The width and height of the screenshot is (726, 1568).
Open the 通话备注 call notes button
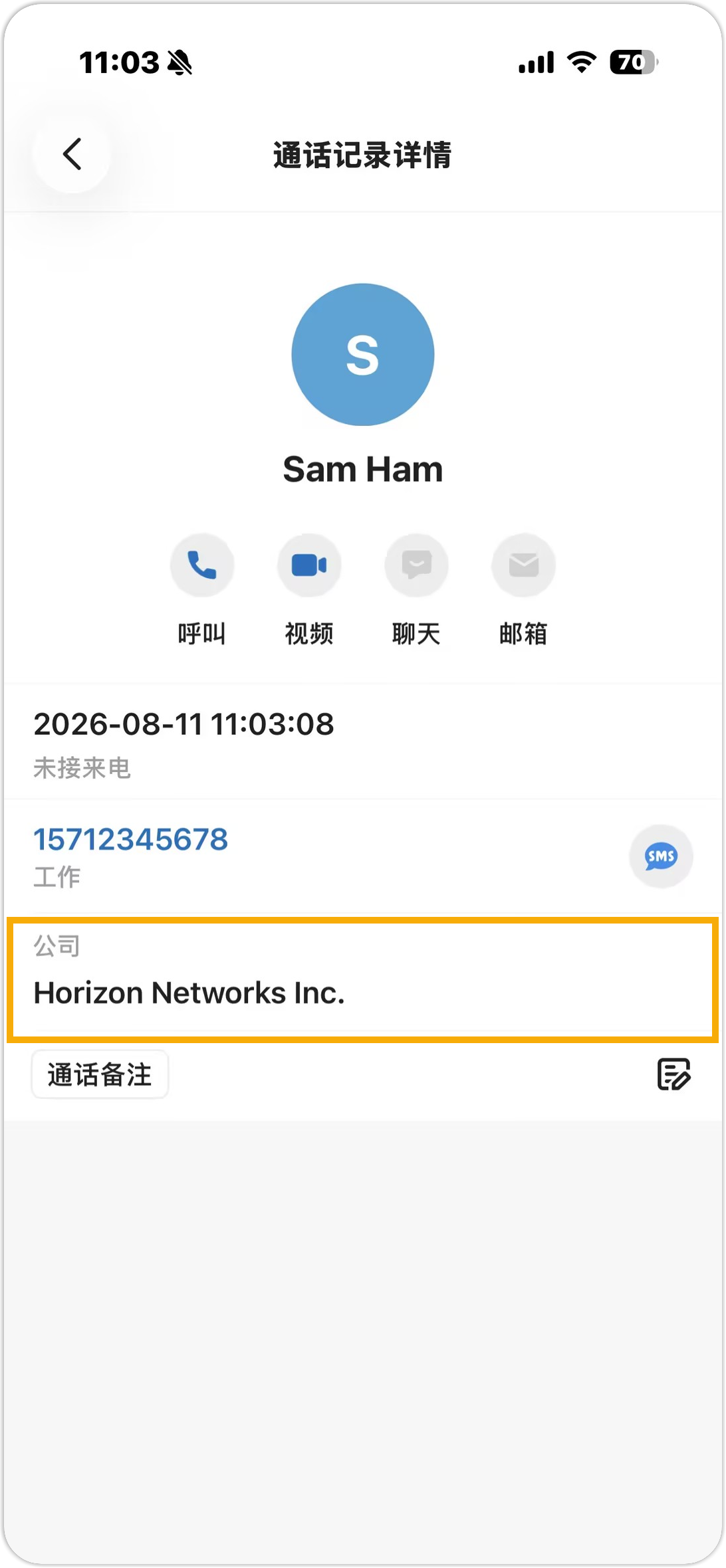pos(100,1074)
